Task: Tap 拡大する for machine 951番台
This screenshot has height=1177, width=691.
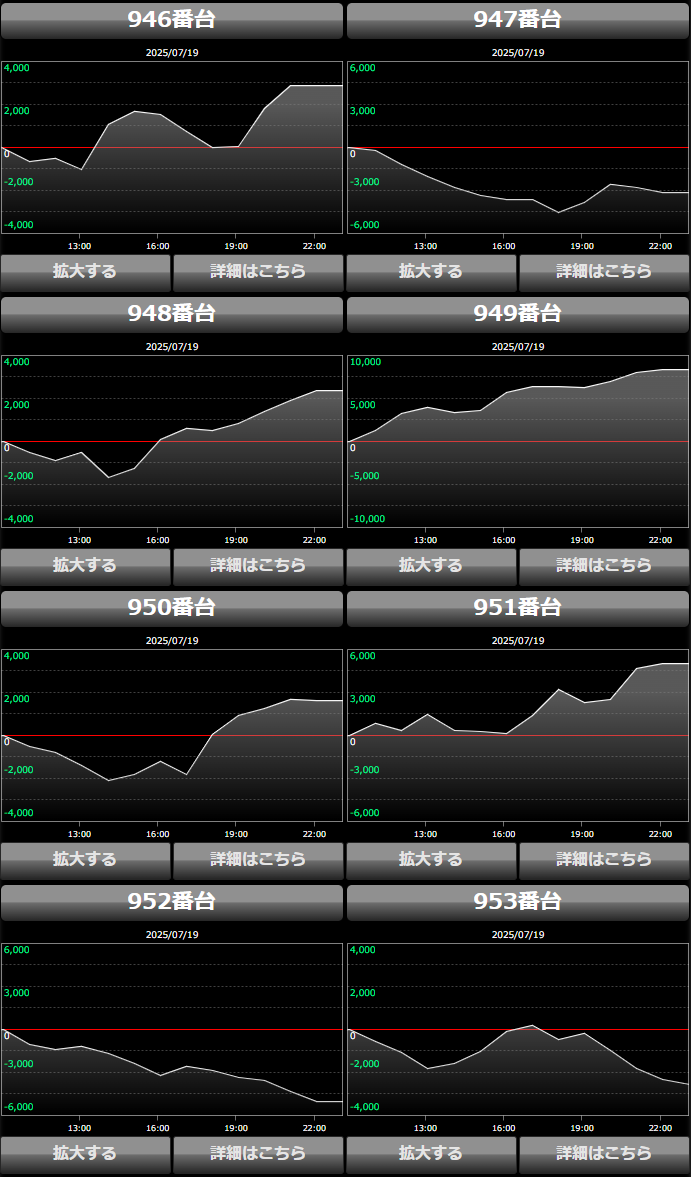Action: click(431, 861)
